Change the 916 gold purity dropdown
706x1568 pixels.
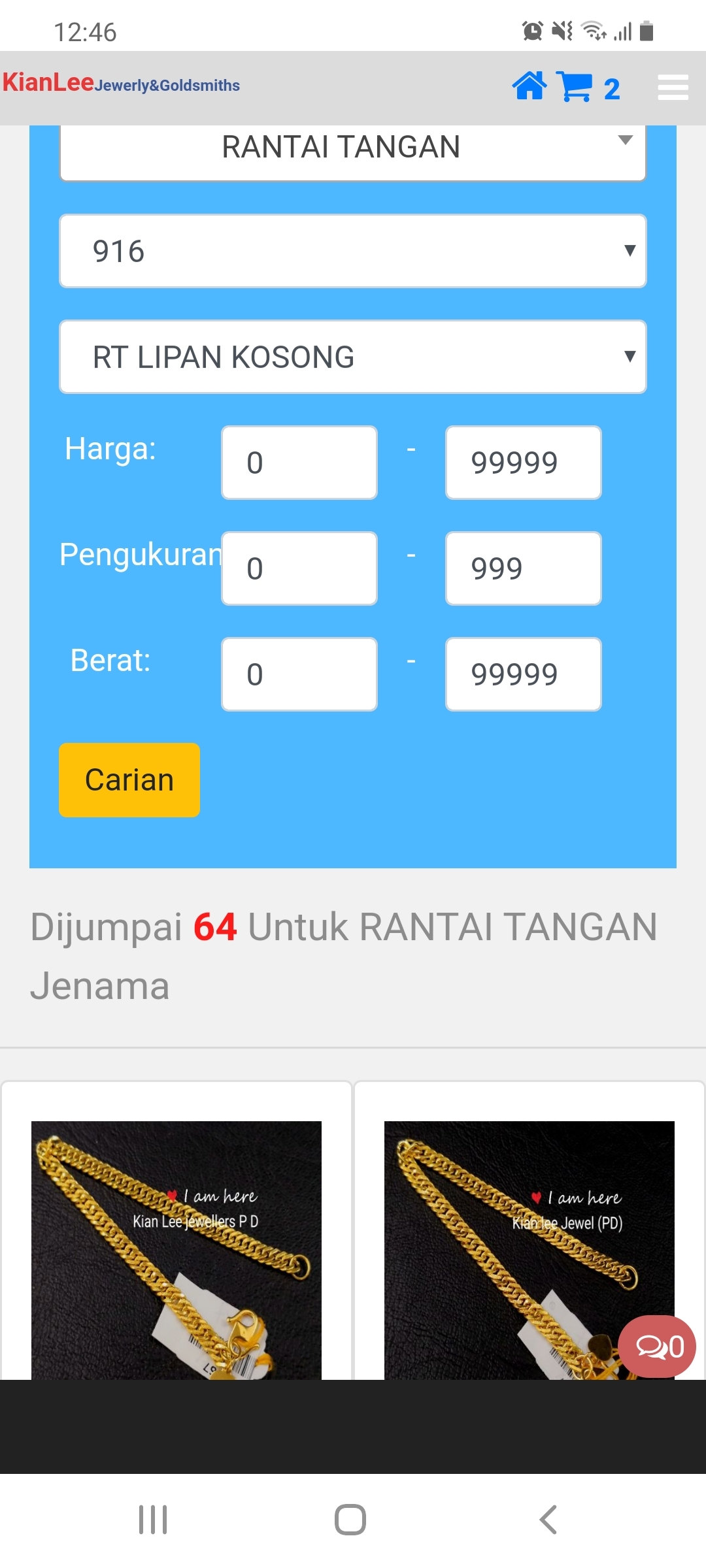click(353, 251)
